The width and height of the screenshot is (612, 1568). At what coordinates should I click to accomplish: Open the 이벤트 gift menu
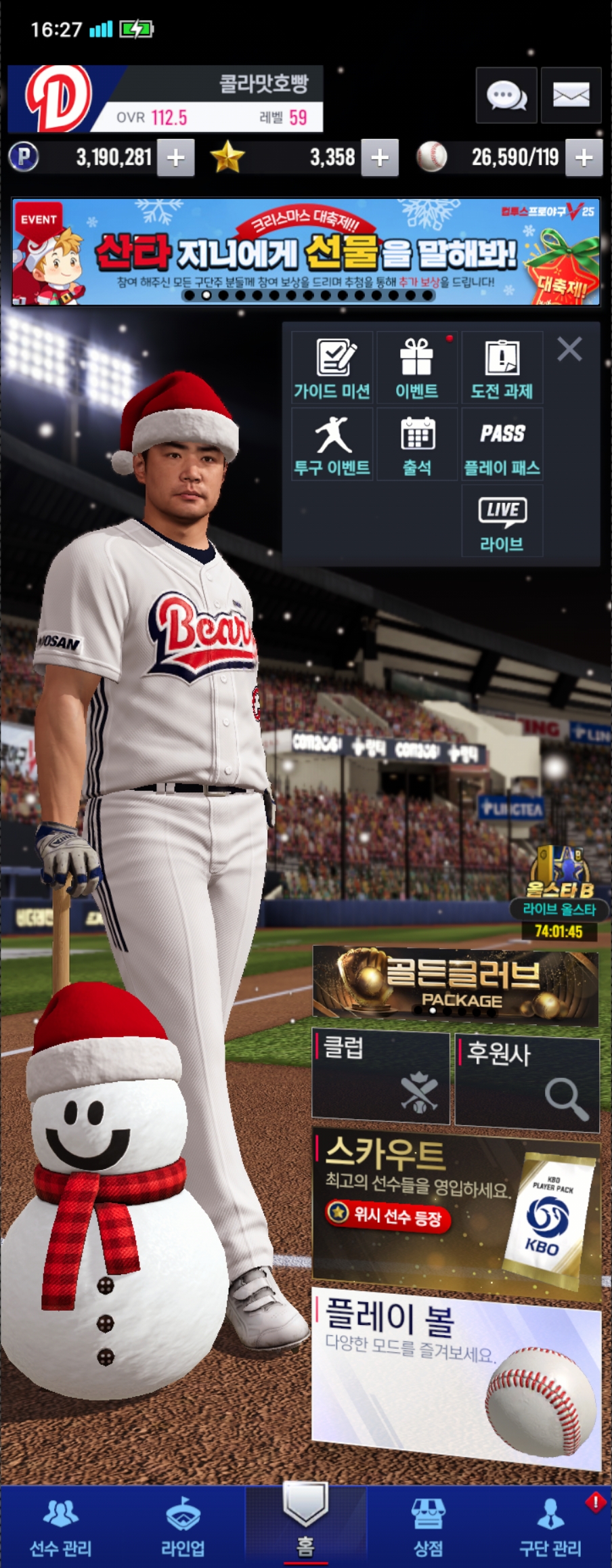pos(417,368)
